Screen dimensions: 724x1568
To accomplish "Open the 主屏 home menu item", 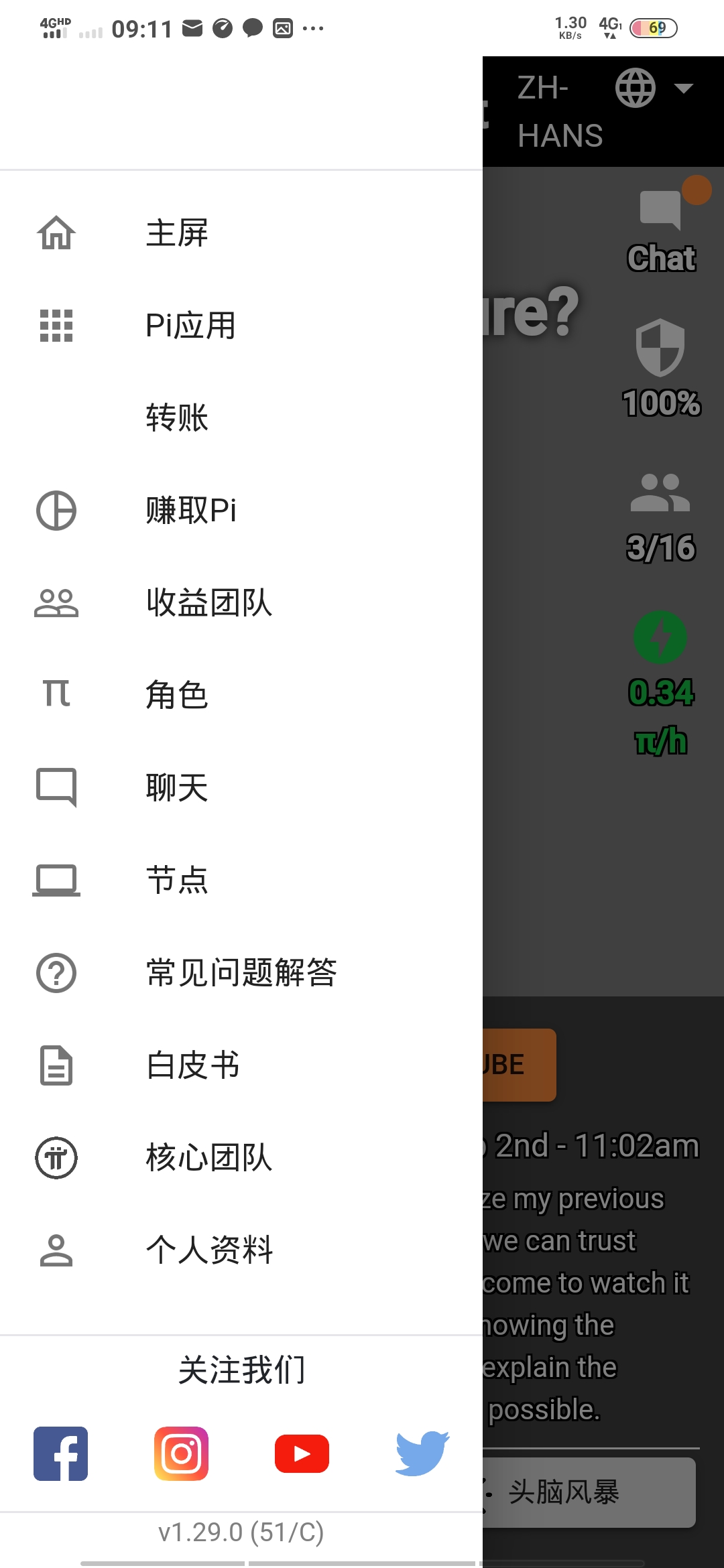I will 177,233.
